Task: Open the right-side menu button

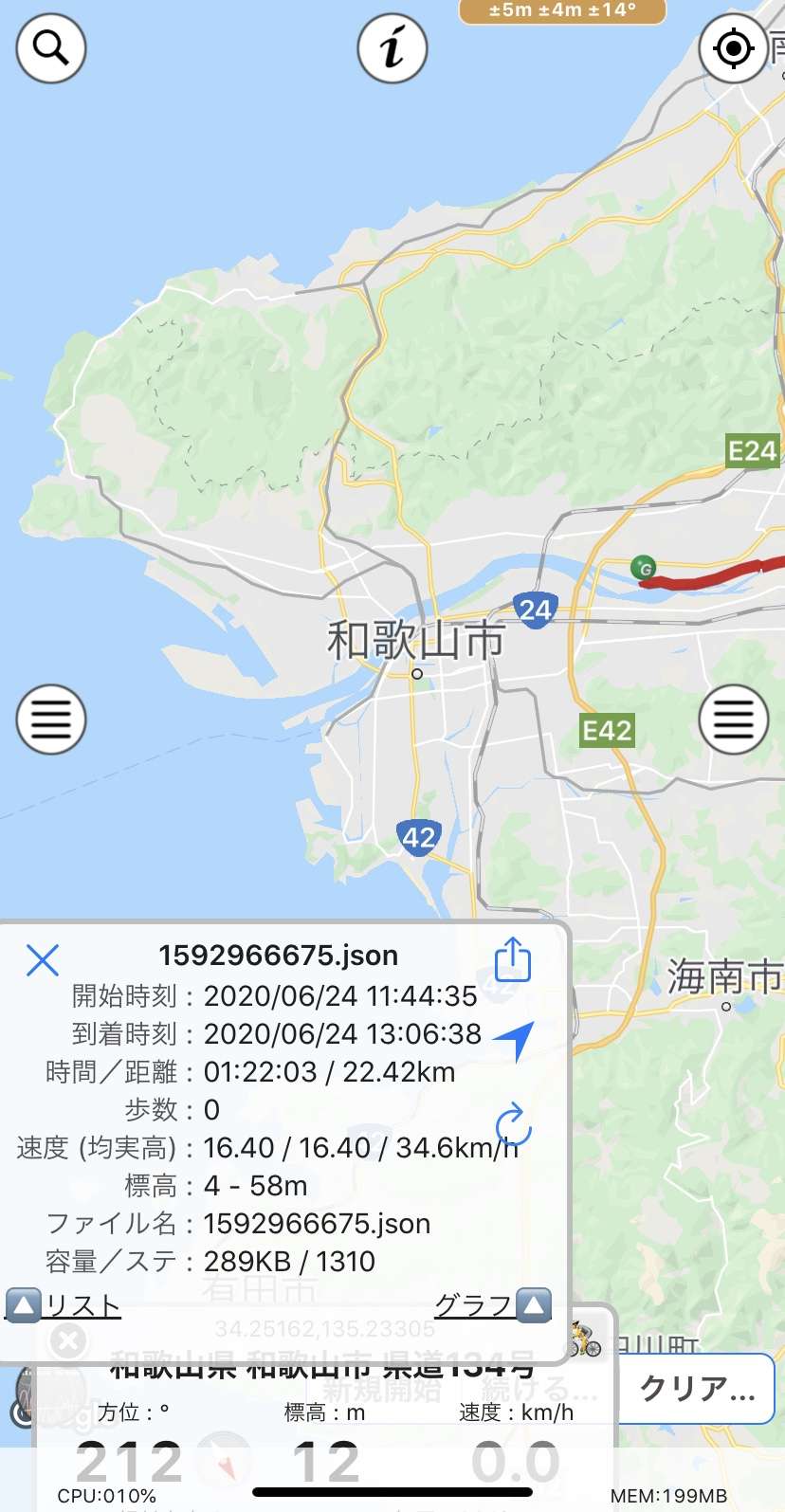Action: (x=734, y=720)
